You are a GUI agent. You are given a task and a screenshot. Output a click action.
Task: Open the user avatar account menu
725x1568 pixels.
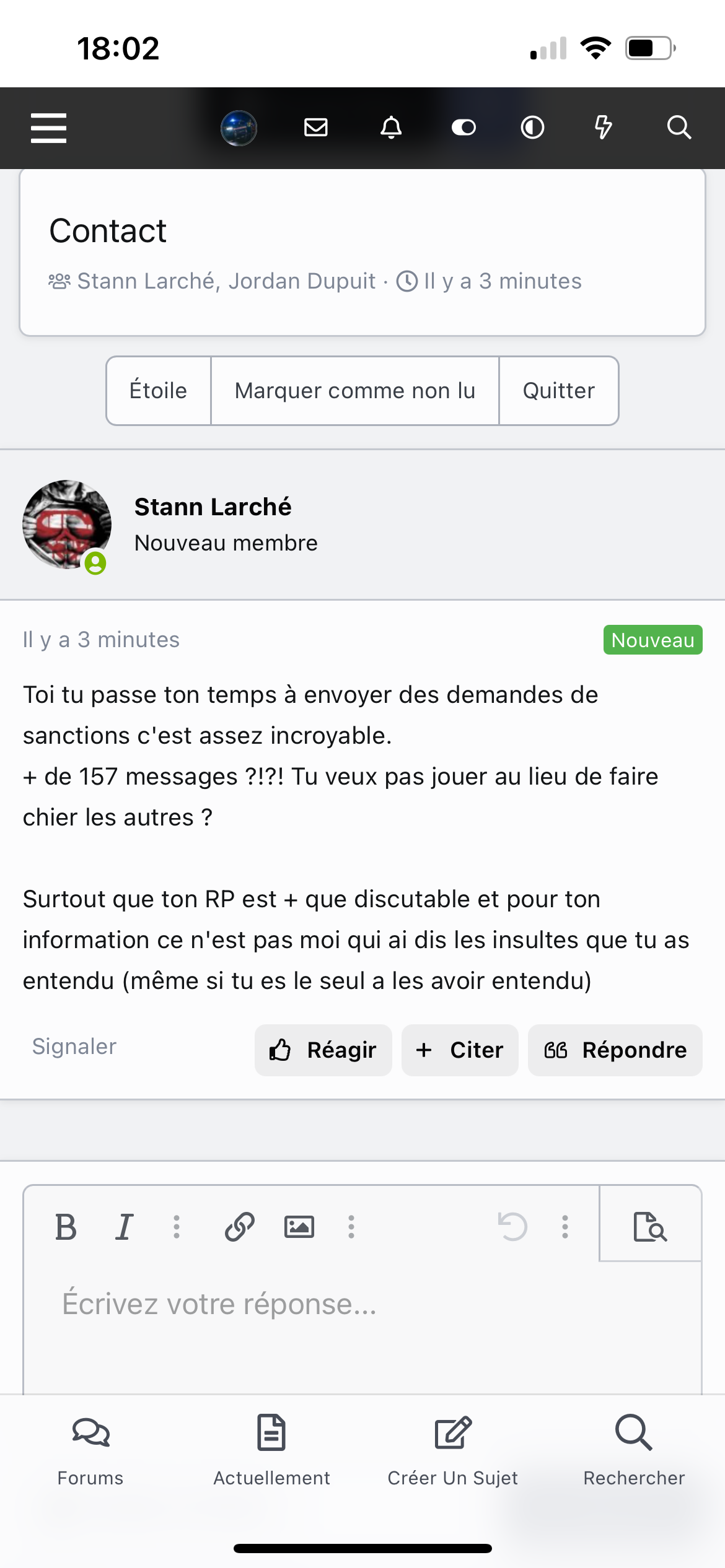click(x=239, y=128)
